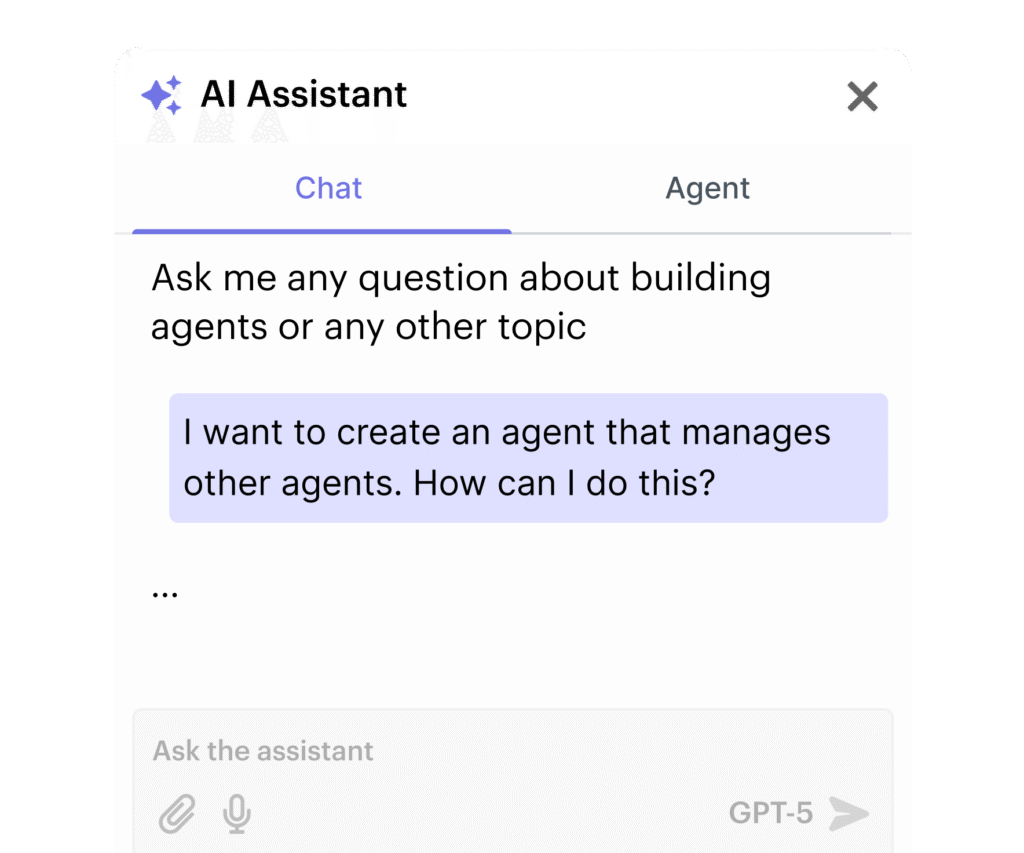Attach a file with the paperclip
The image size is (1024, 853).
click(177, 814)
